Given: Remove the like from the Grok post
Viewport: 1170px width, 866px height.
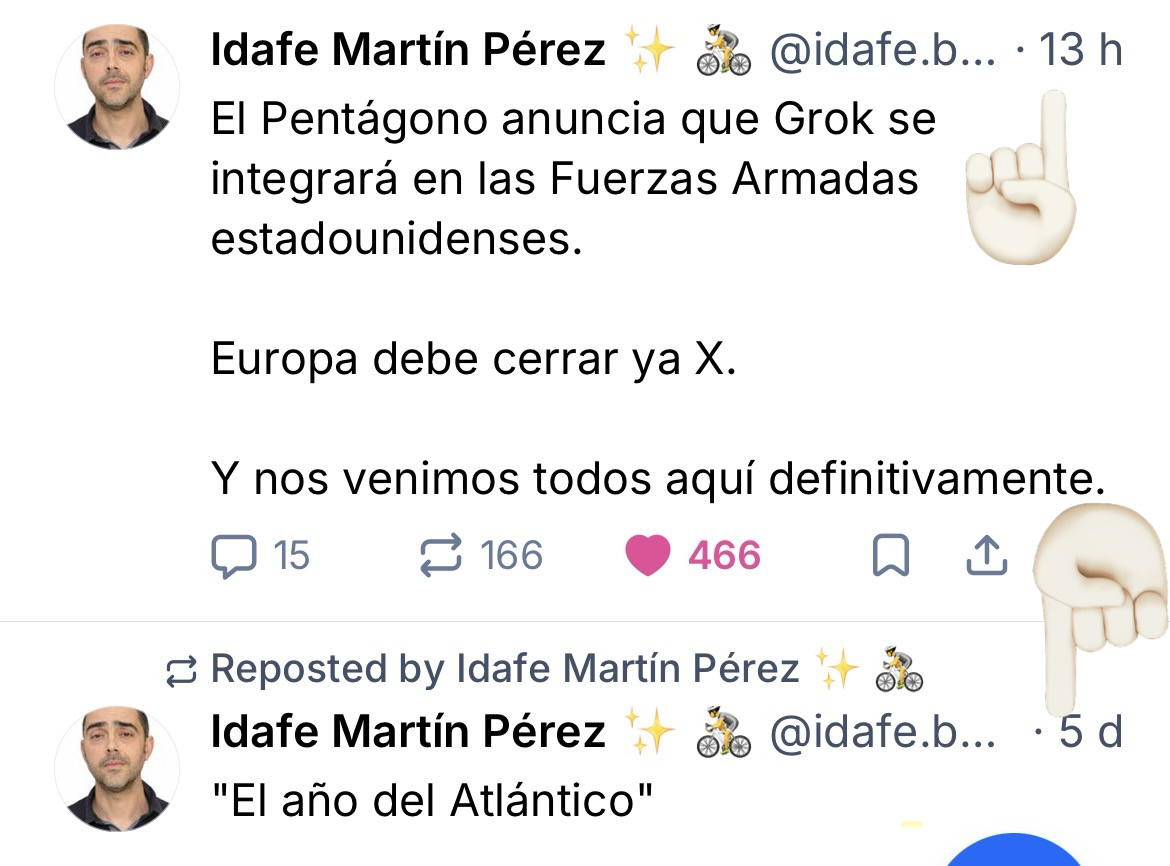Looking at the screenshot, I should click(647, 556).
